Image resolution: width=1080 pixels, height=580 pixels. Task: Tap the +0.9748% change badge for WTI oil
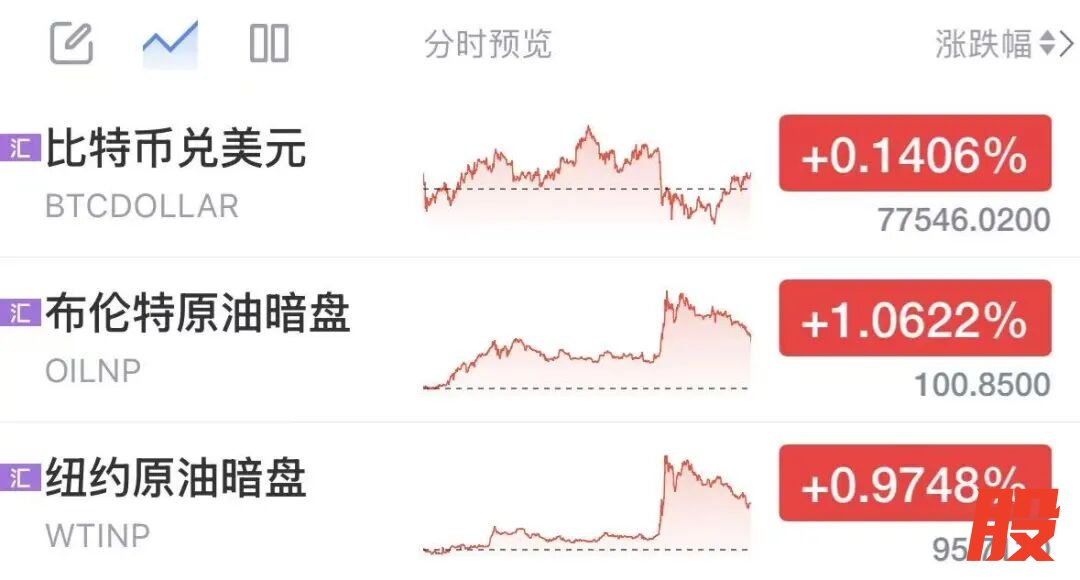(900, 484)
